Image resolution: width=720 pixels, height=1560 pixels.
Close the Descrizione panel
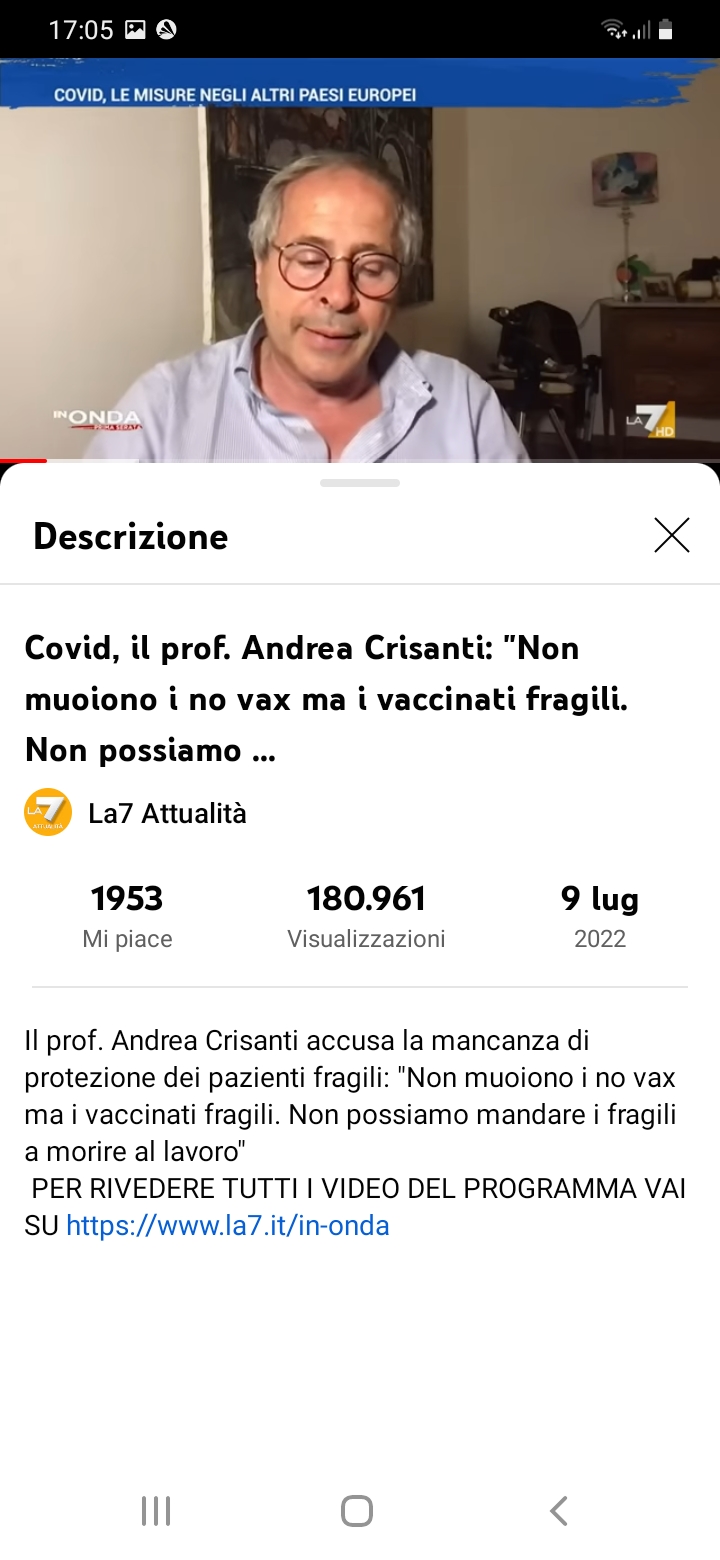pos(671,536)
